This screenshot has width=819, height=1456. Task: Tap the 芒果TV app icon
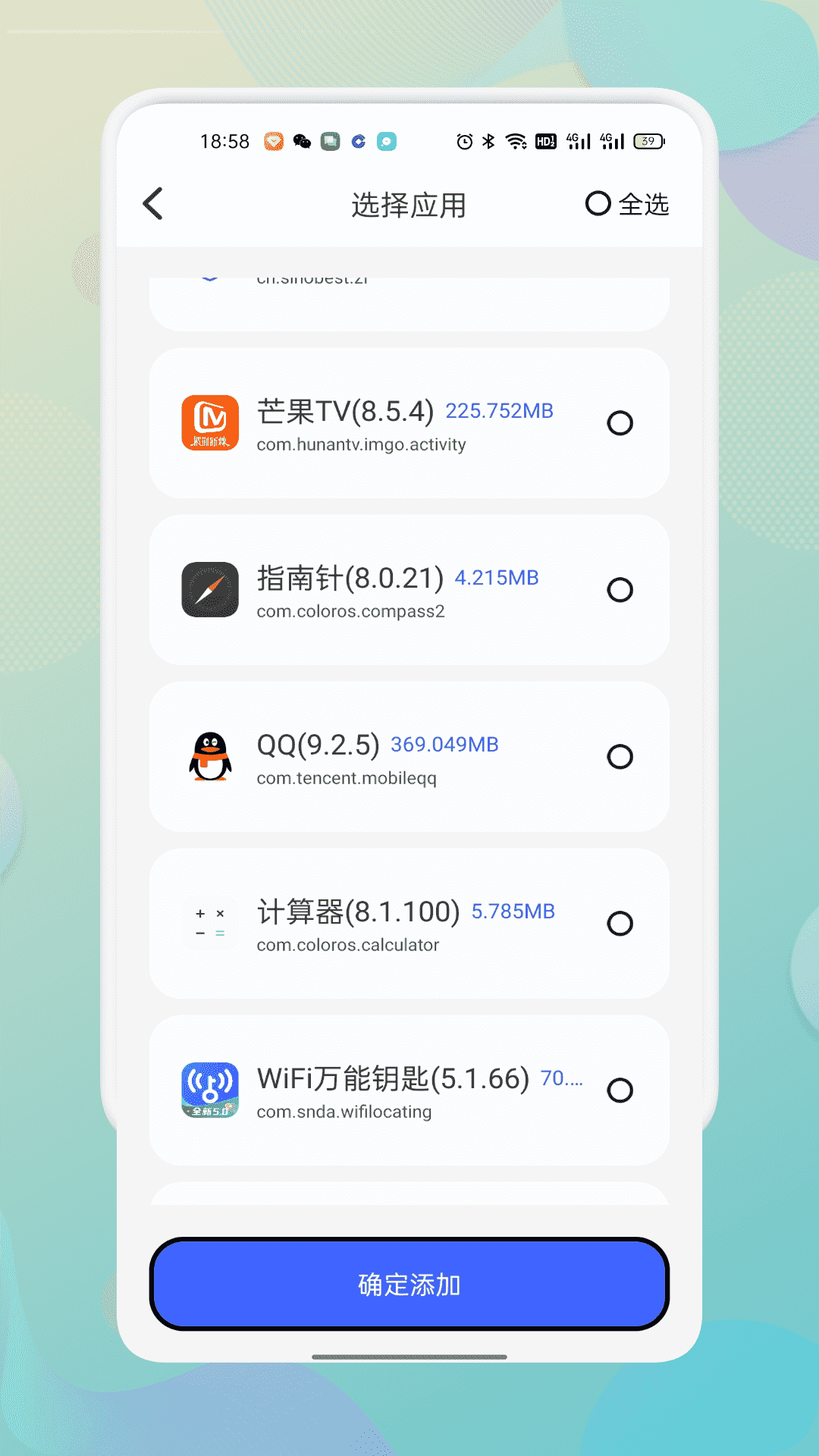coord(210,422)
